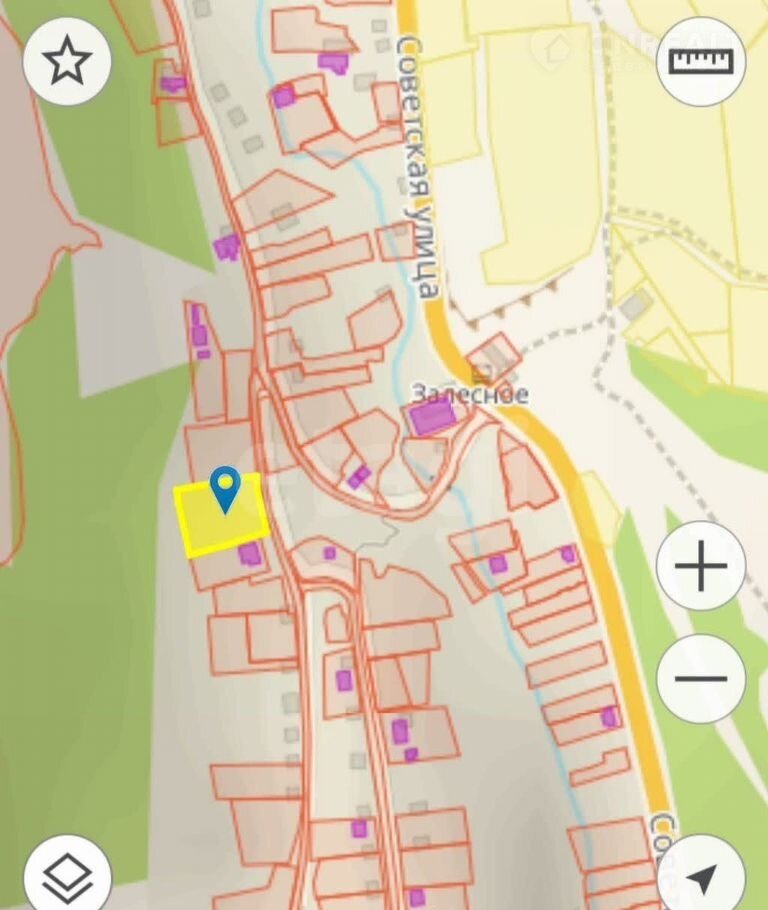This screenshot has width=768, height=910.
Task: Open the favorites star button
Action: (67, 61)
